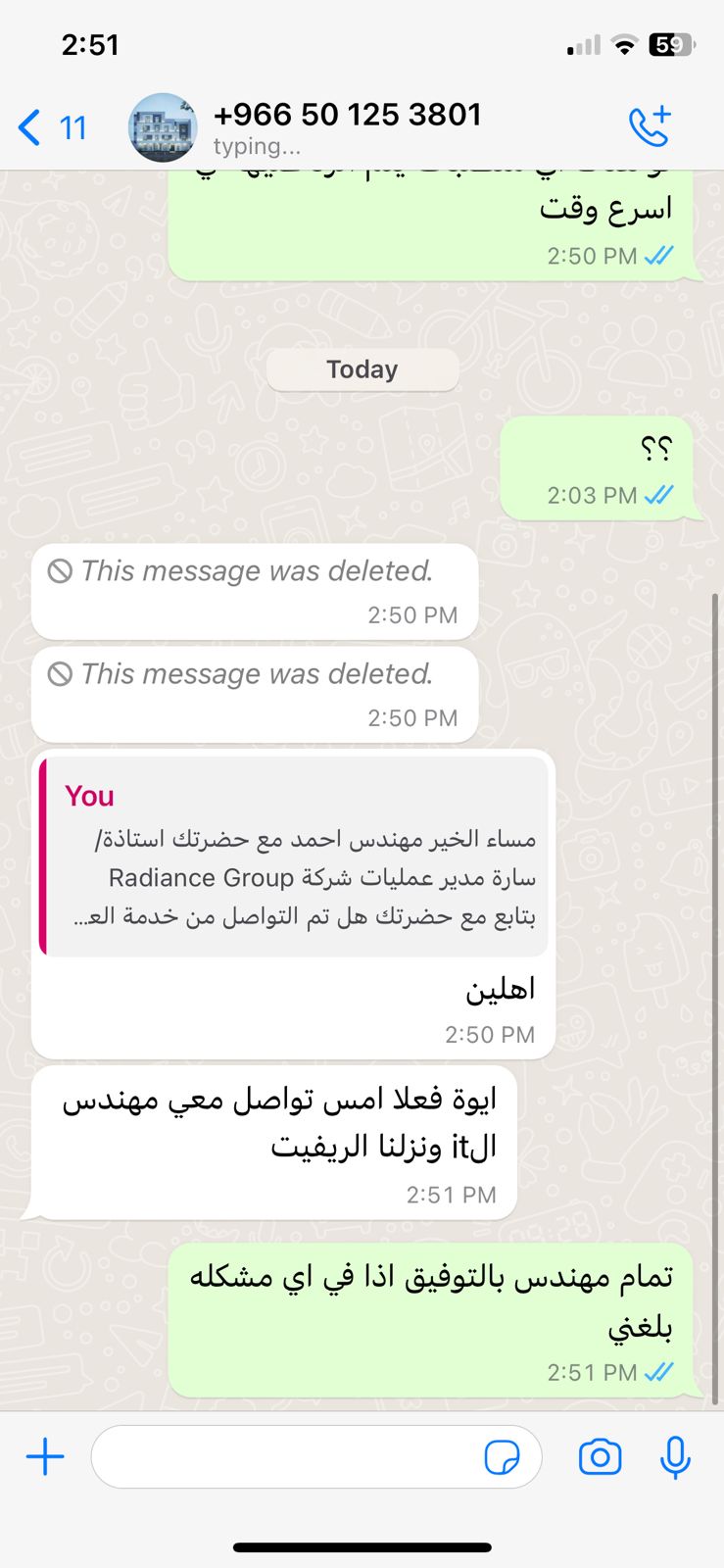Go back to the chats list
724x1568 pixels.
pos(52,127)
